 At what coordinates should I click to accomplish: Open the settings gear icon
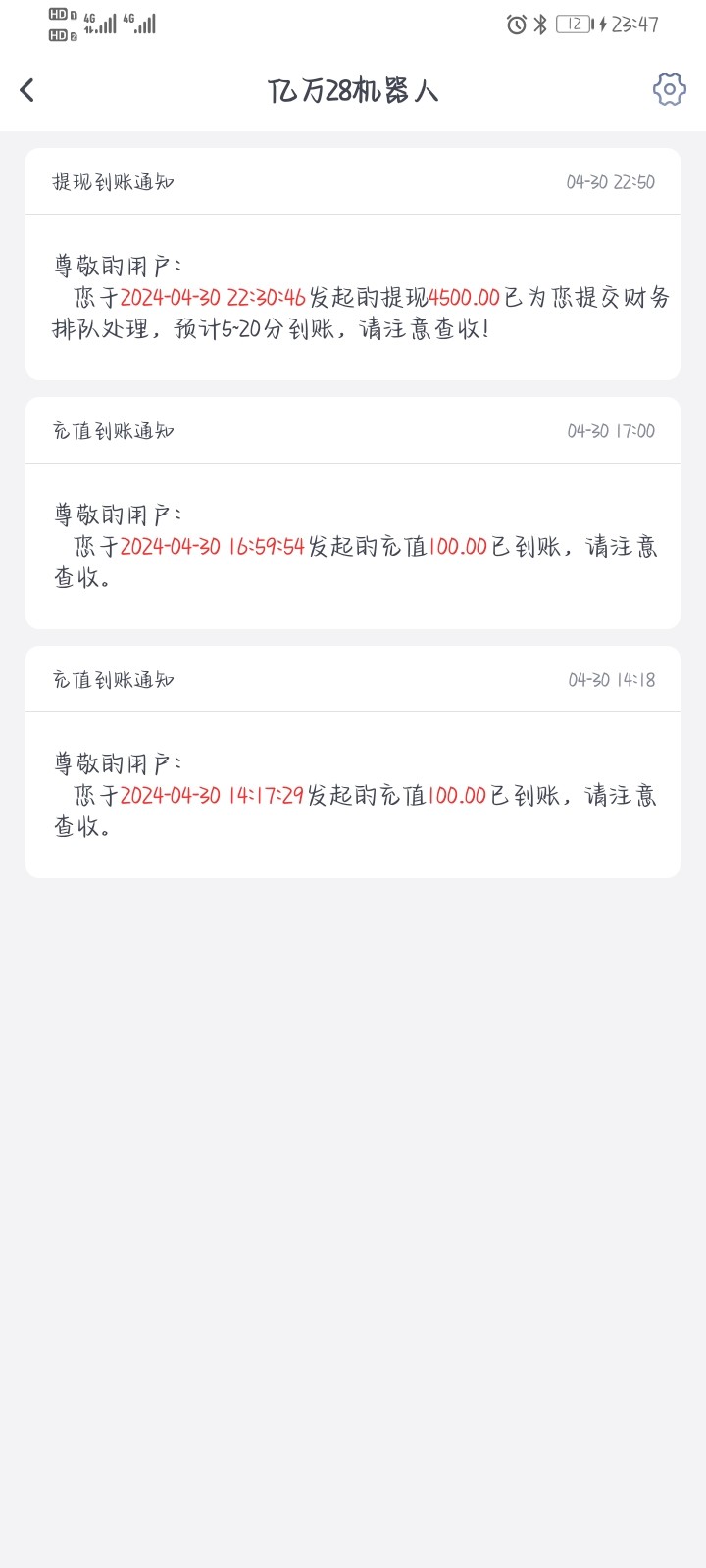click(669, 89)
